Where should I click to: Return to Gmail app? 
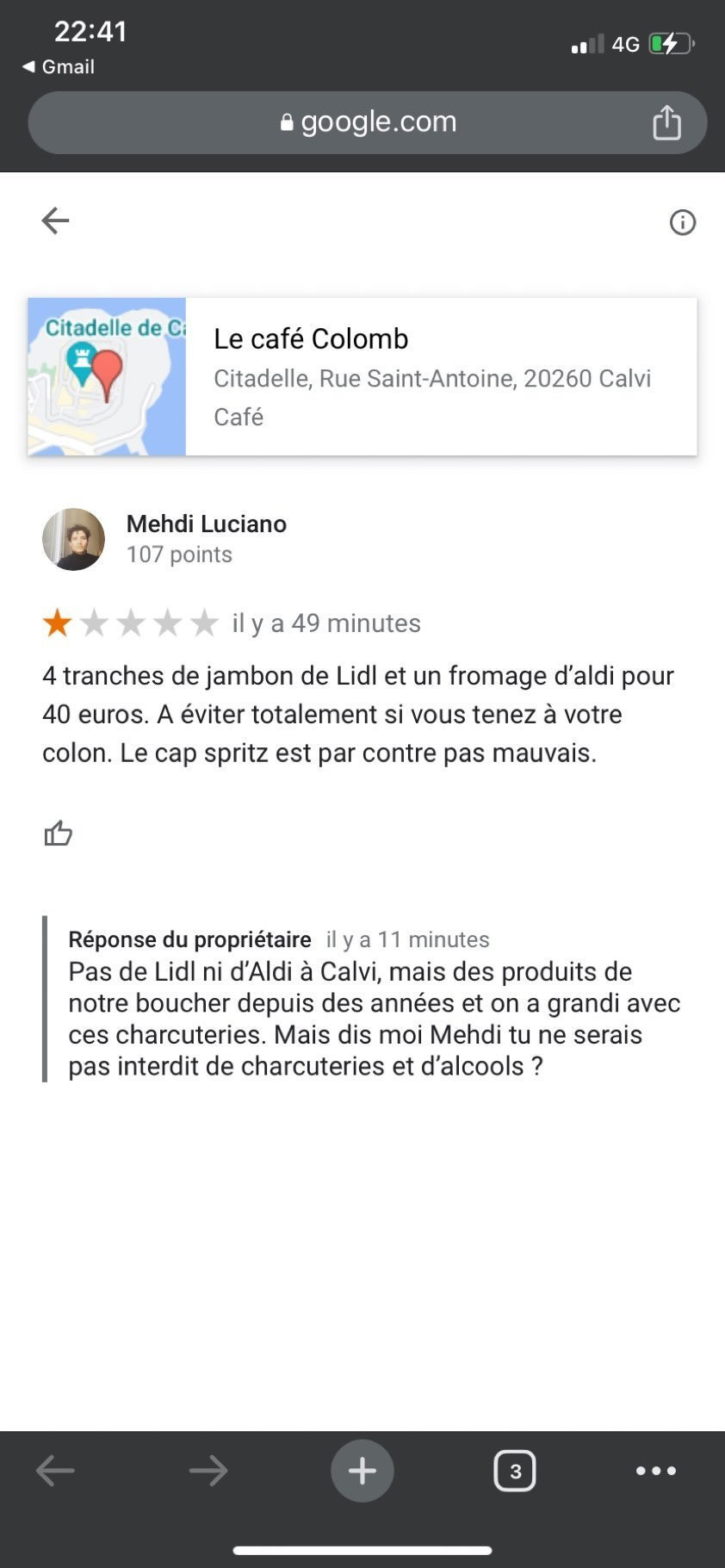click(59, 67)
